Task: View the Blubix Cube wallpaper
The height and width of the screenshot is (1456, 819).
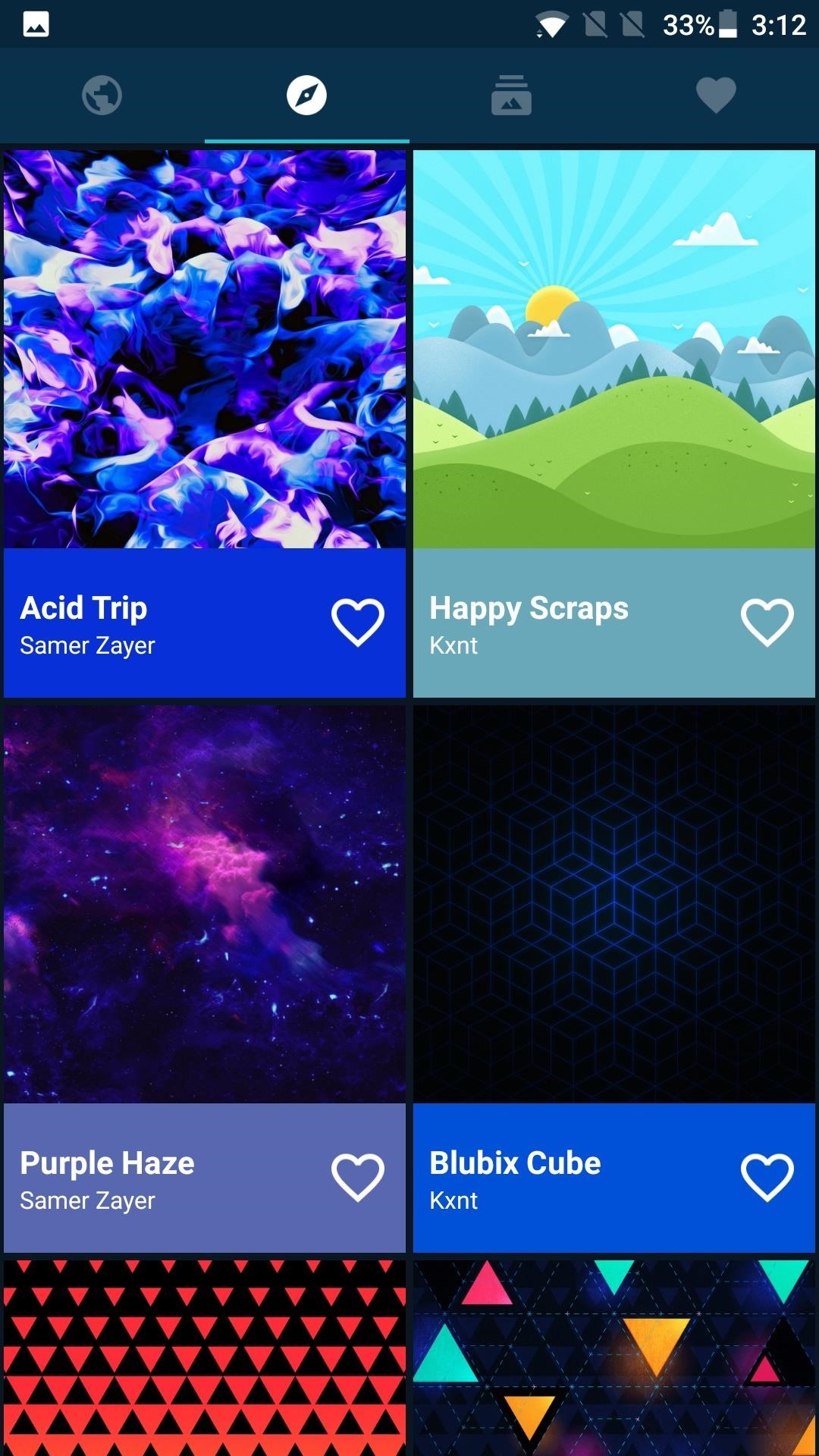Action: [614, 904]
